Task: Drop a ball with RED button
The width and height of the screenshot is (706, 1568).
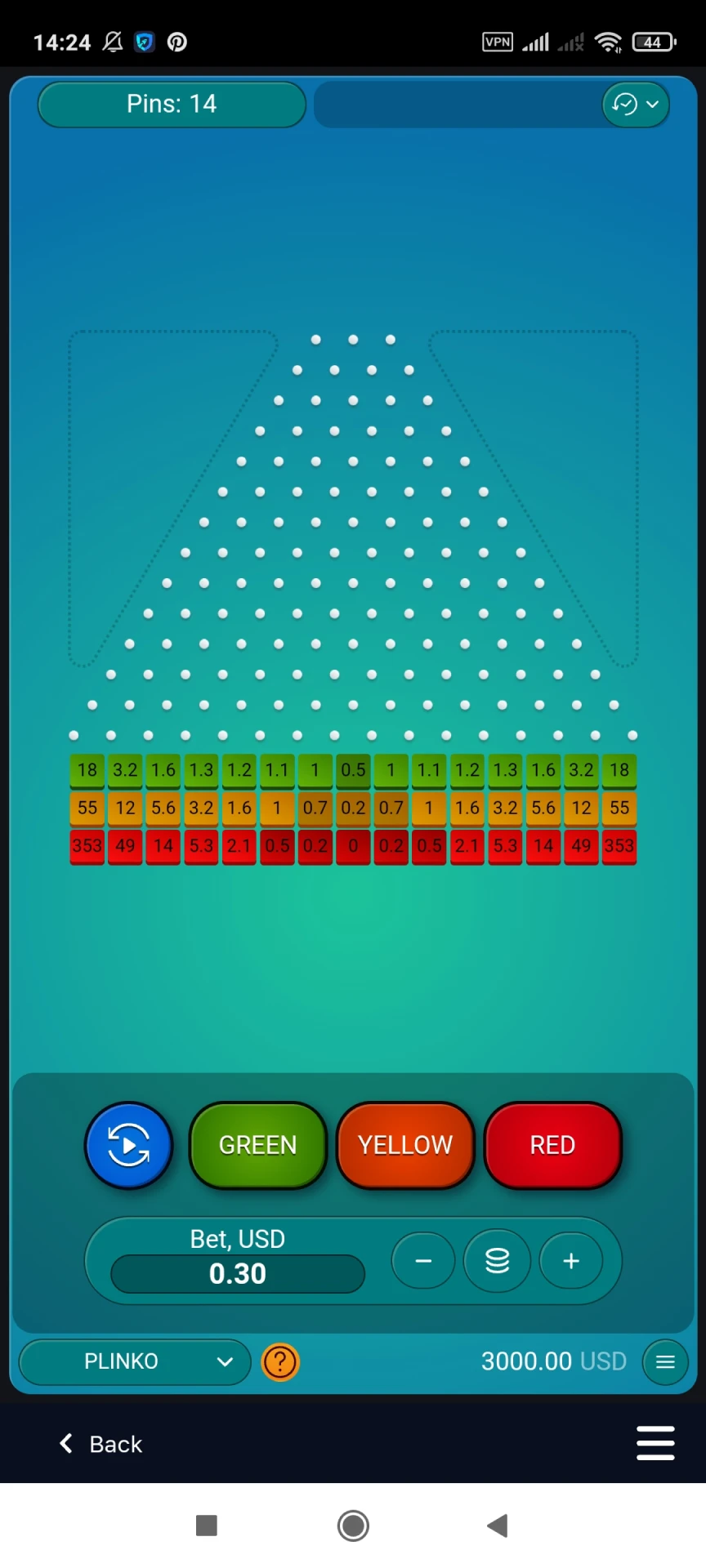Action: (552, 1145)
